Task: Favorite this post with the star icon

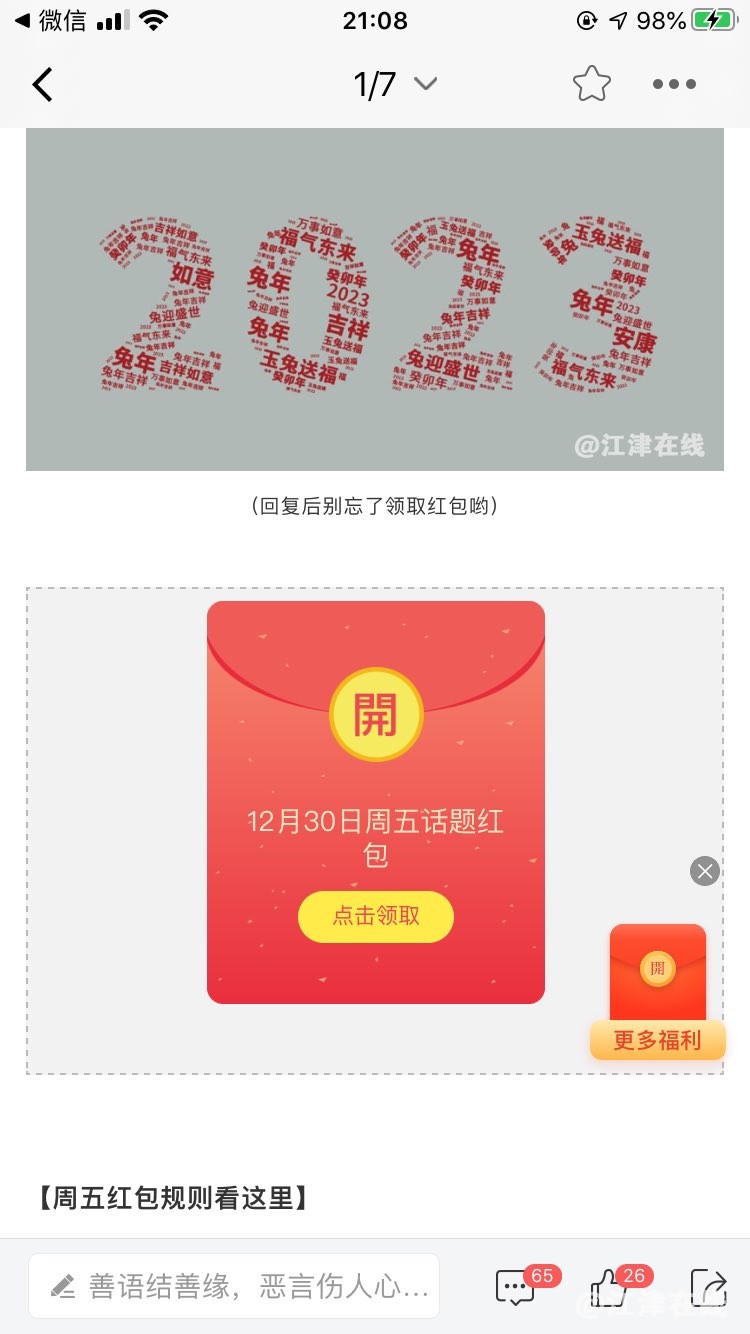Action: tap(591, 85)
